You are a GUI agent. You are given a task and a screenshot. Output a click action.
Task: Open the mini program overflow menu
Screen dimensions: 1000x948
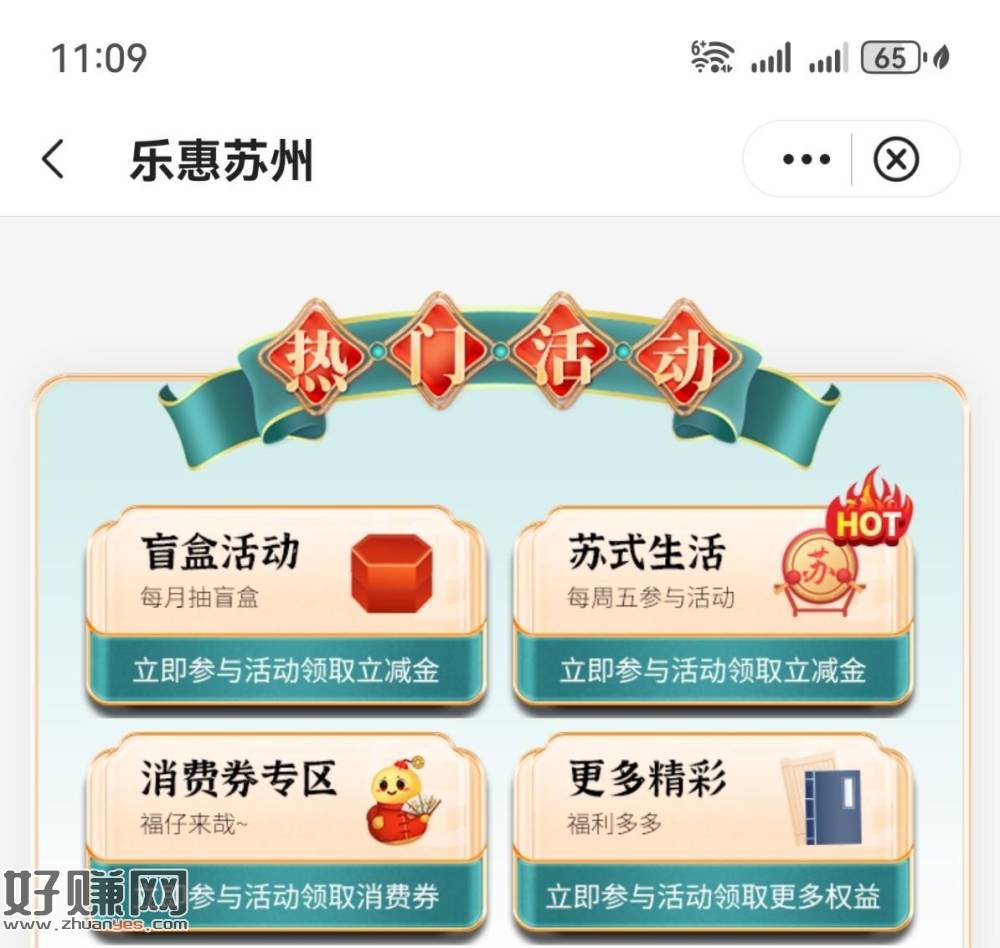pos(806,160)
